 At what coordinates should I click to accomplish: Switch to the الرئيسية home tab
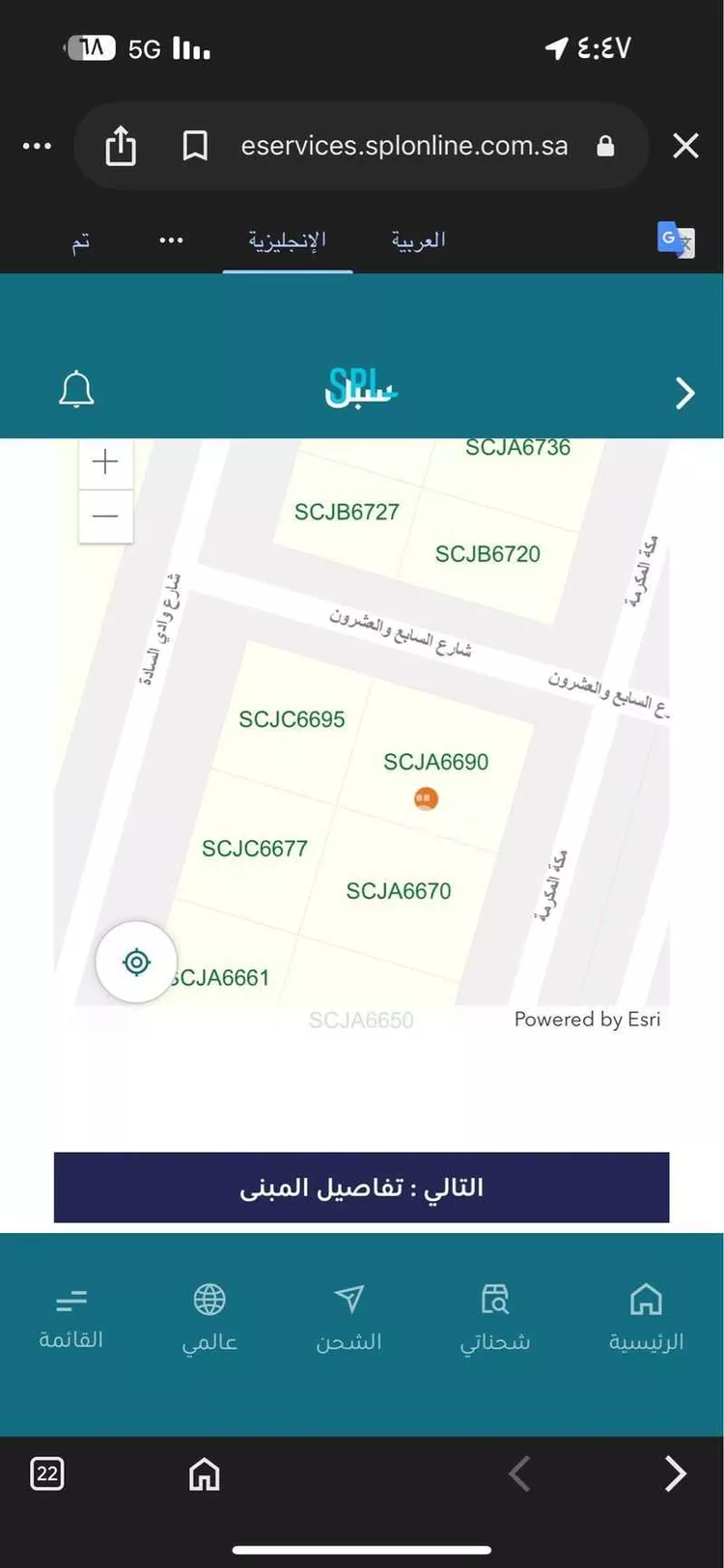(x=645, y=1317)
